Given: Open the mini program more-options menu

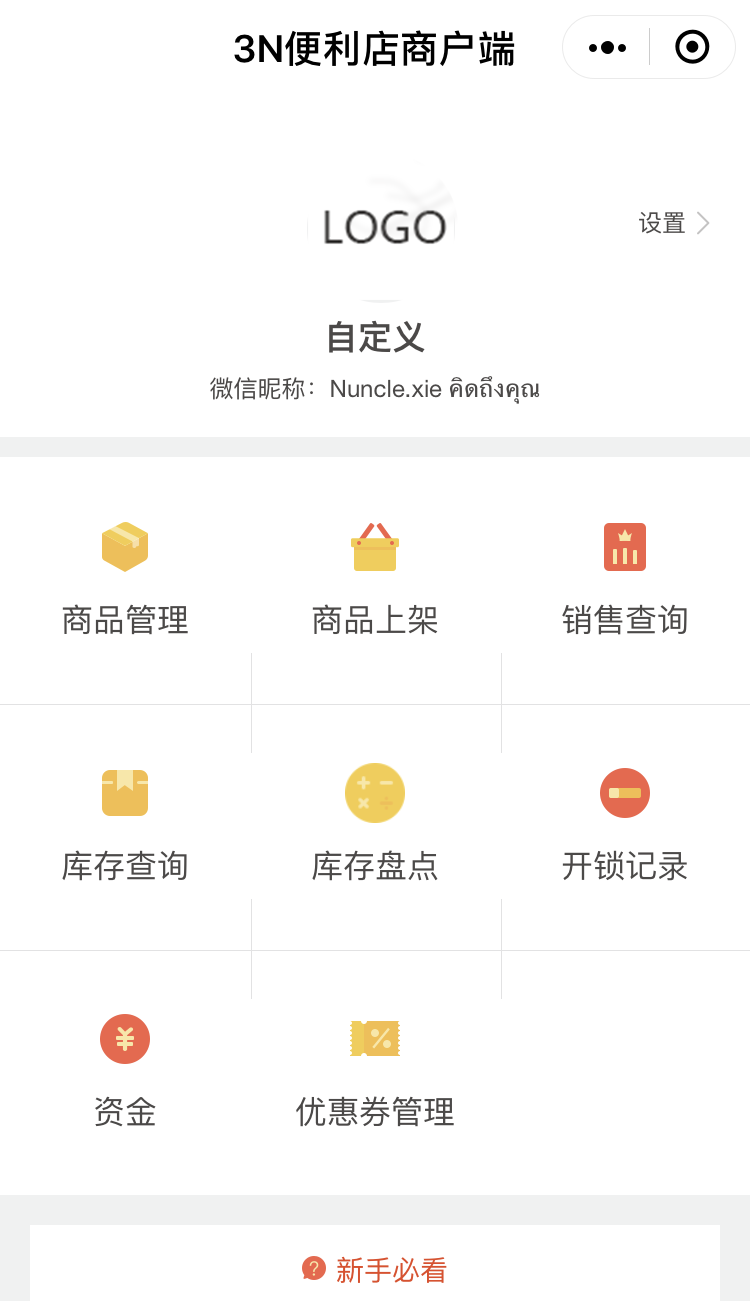Looking at the screenshot, I should pos(607,47).
